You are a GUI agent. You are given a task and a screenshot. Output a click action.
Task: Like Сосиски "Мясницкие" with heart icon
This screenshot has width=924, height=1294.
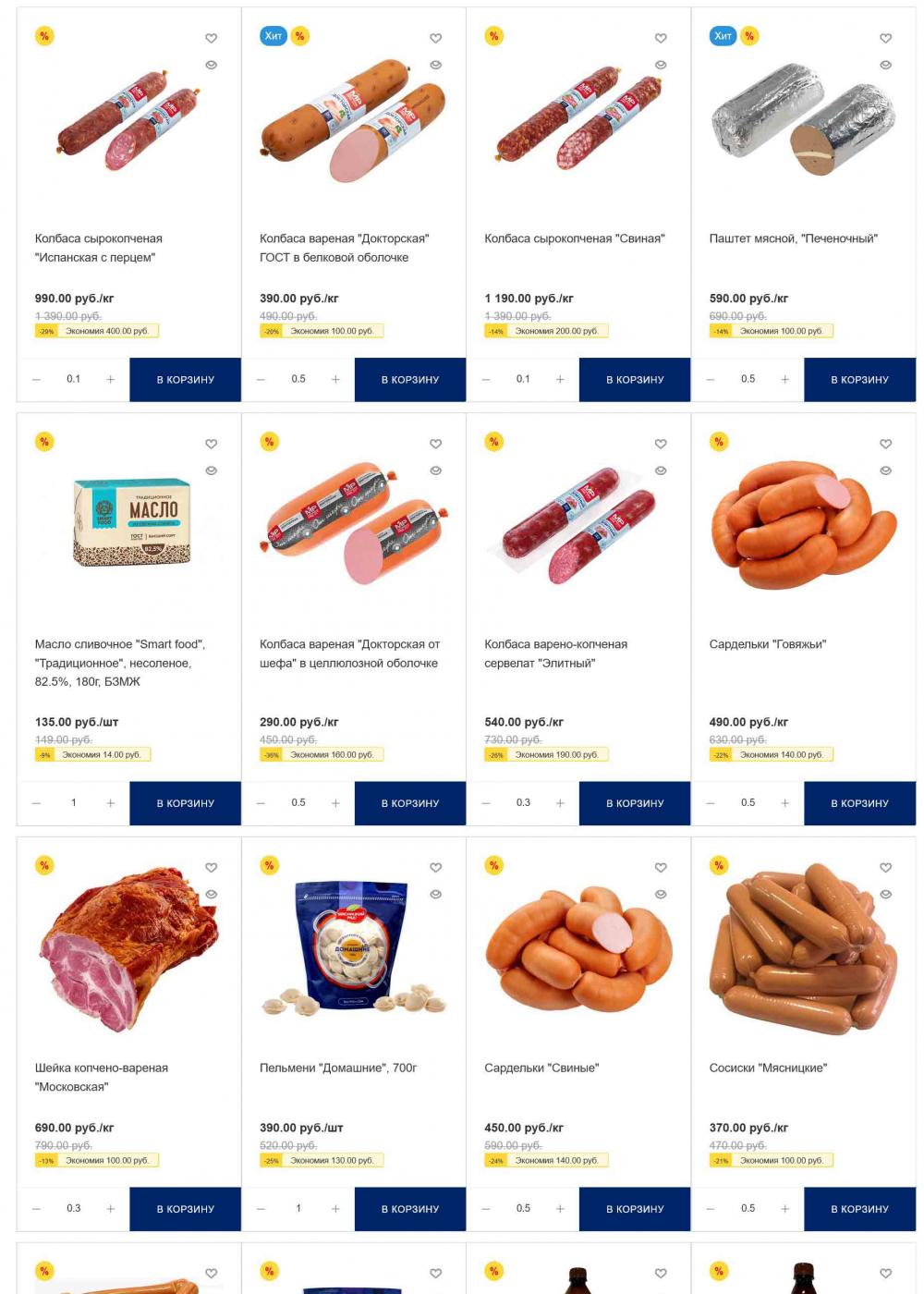pyautogui.click(x=885, y=867)
